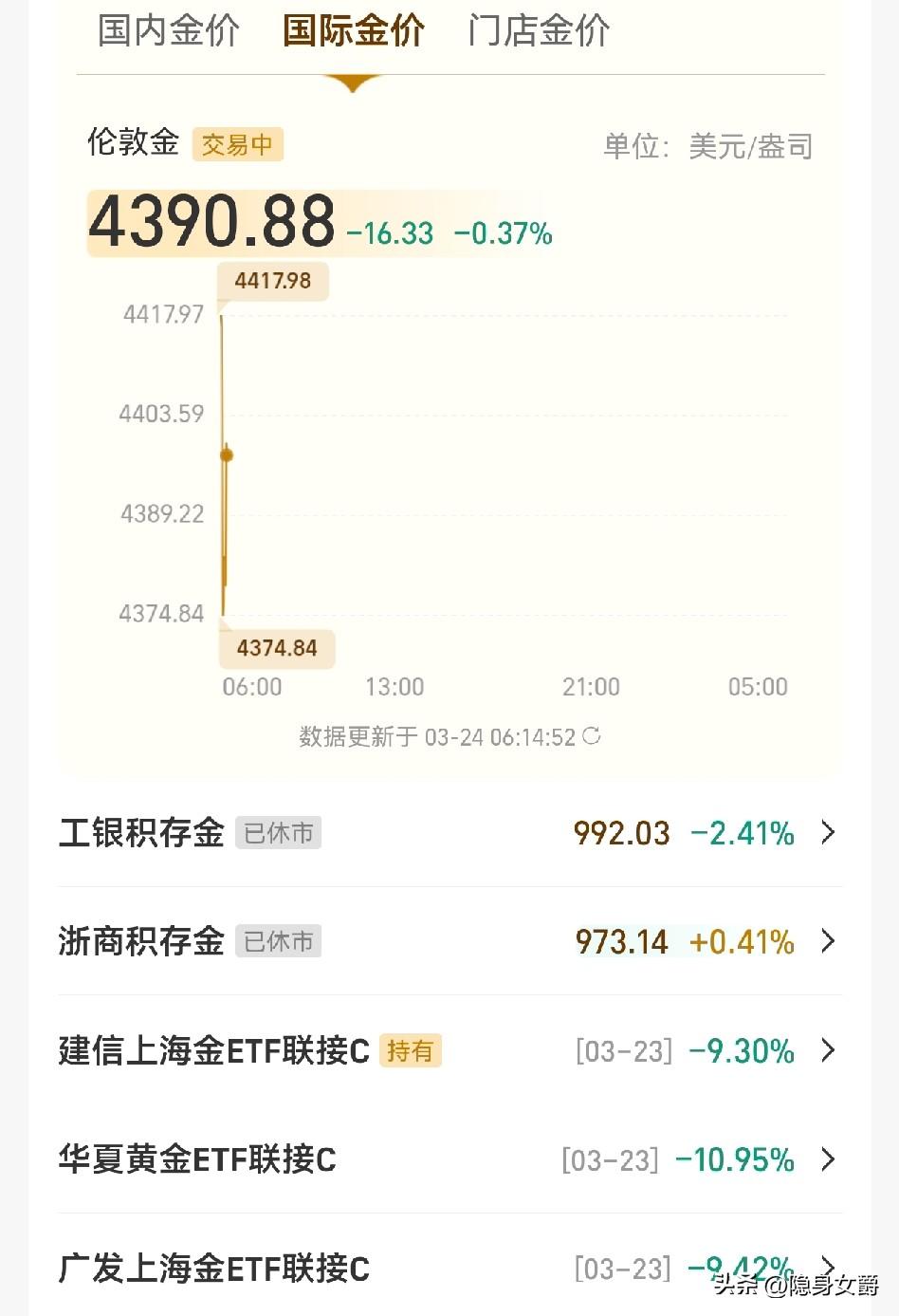Viewport: 899px width, 1316px height.
Task: Click the 13:00 time axis label
Action: 395,686
